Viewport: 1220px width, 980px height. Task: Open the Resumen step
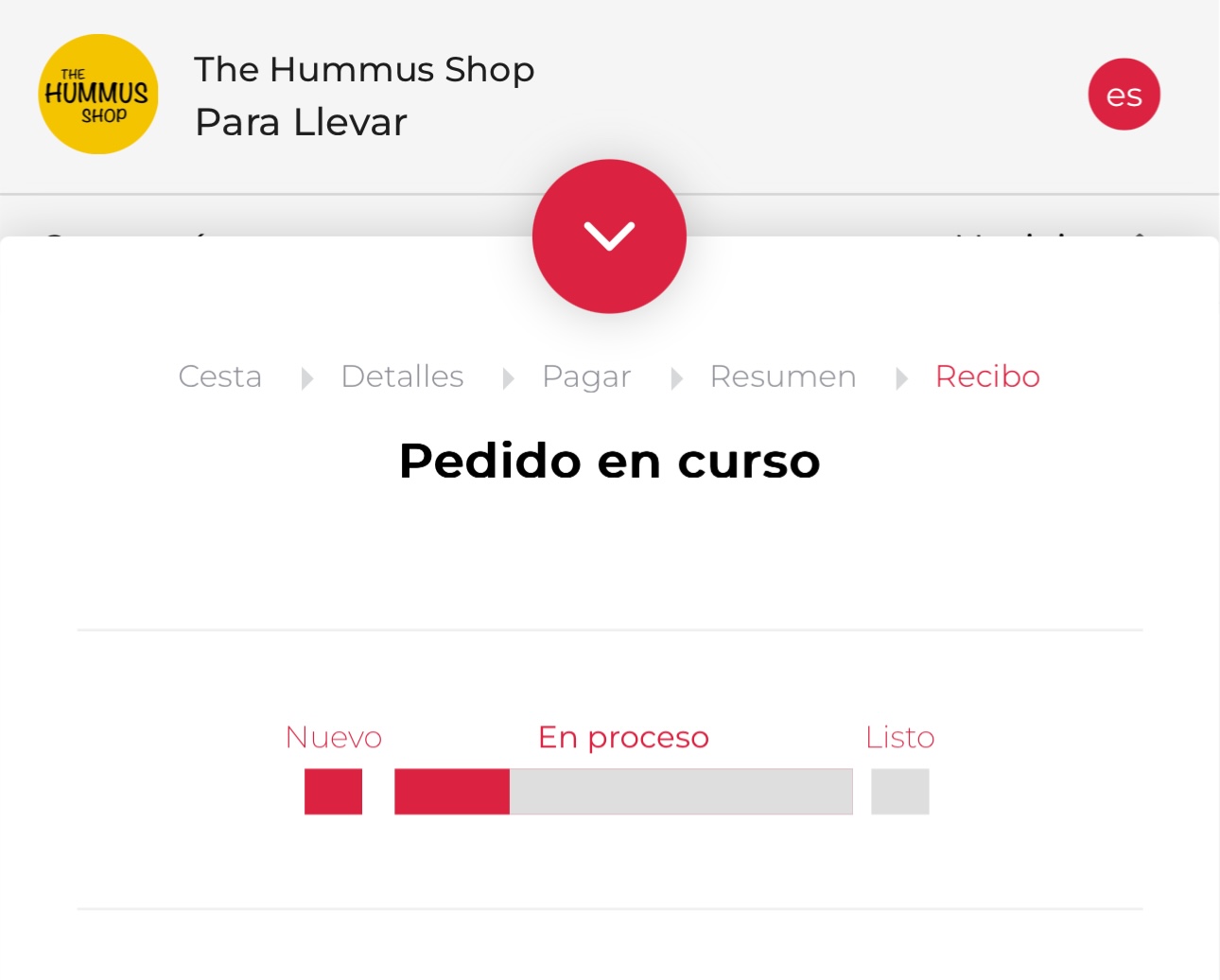click(783, 376)
